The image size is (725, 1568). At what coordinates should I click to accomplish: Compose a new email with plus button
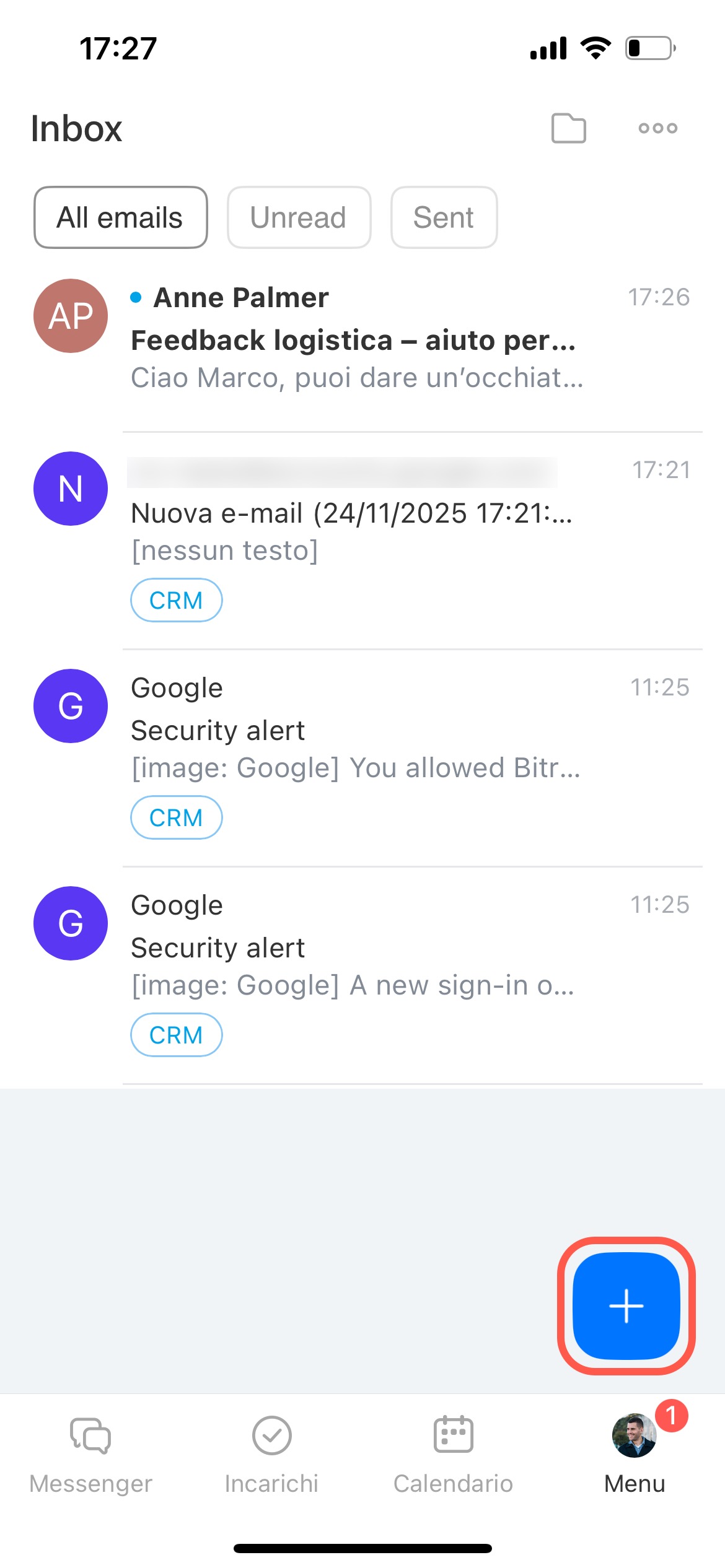pyautogui.click(x=626, y=1305)
